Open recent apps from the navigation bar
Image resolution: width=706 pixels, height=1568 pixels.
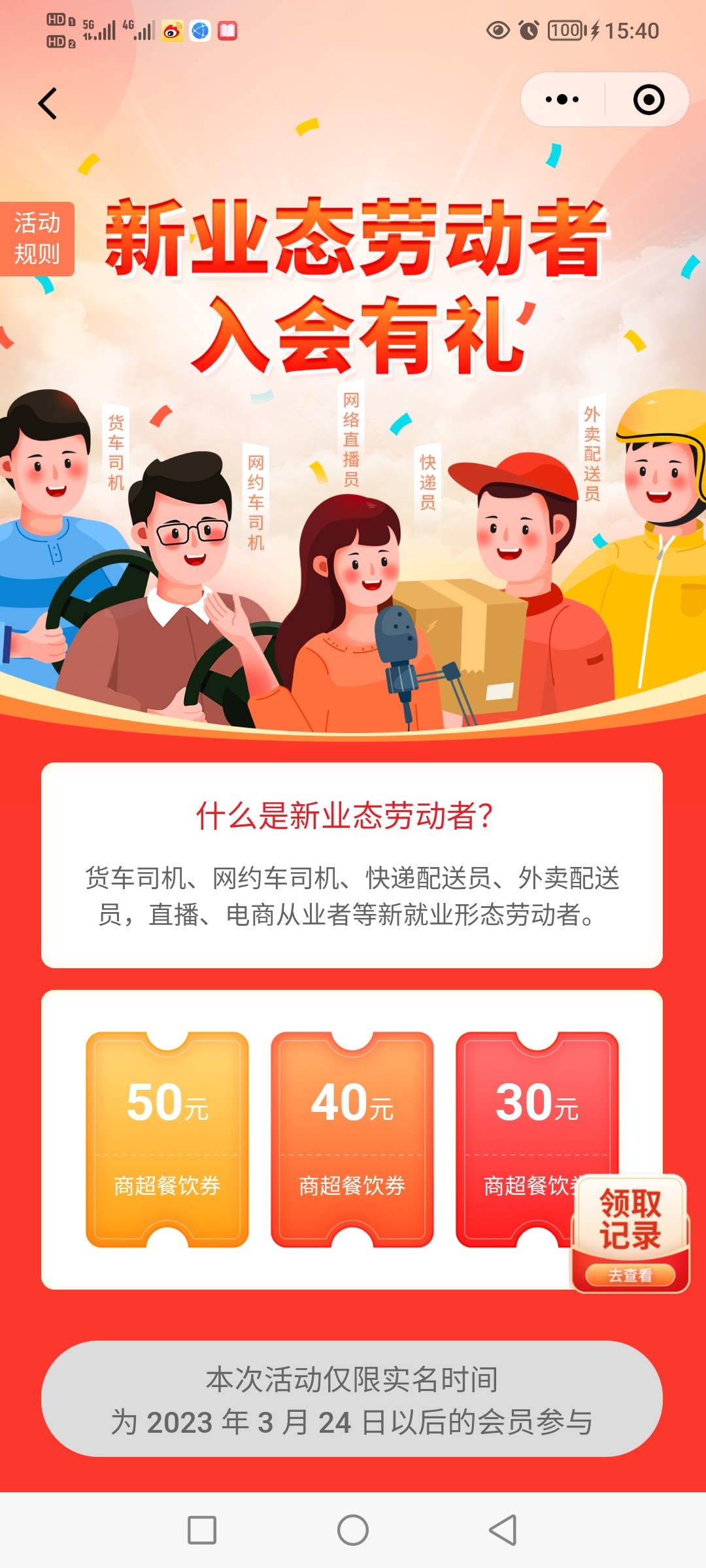tap(202, 1530)
